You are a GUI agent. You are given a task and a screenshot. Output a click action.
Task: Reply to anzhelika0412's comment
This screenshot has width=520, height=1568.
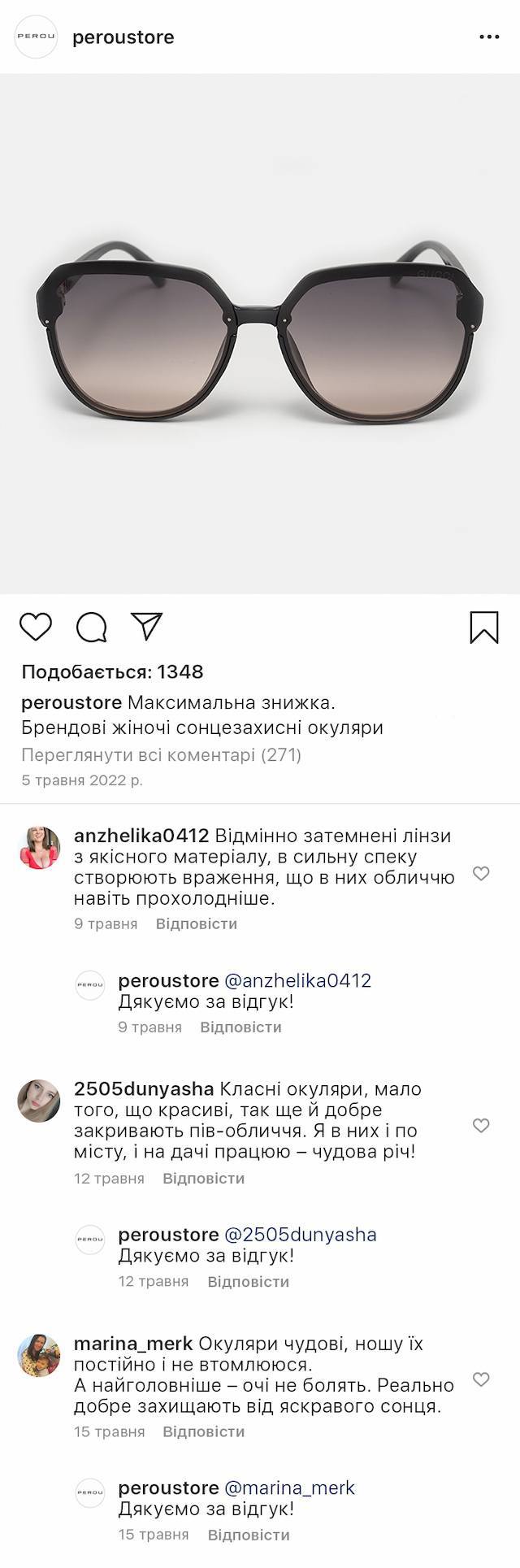tap(196, 923)
